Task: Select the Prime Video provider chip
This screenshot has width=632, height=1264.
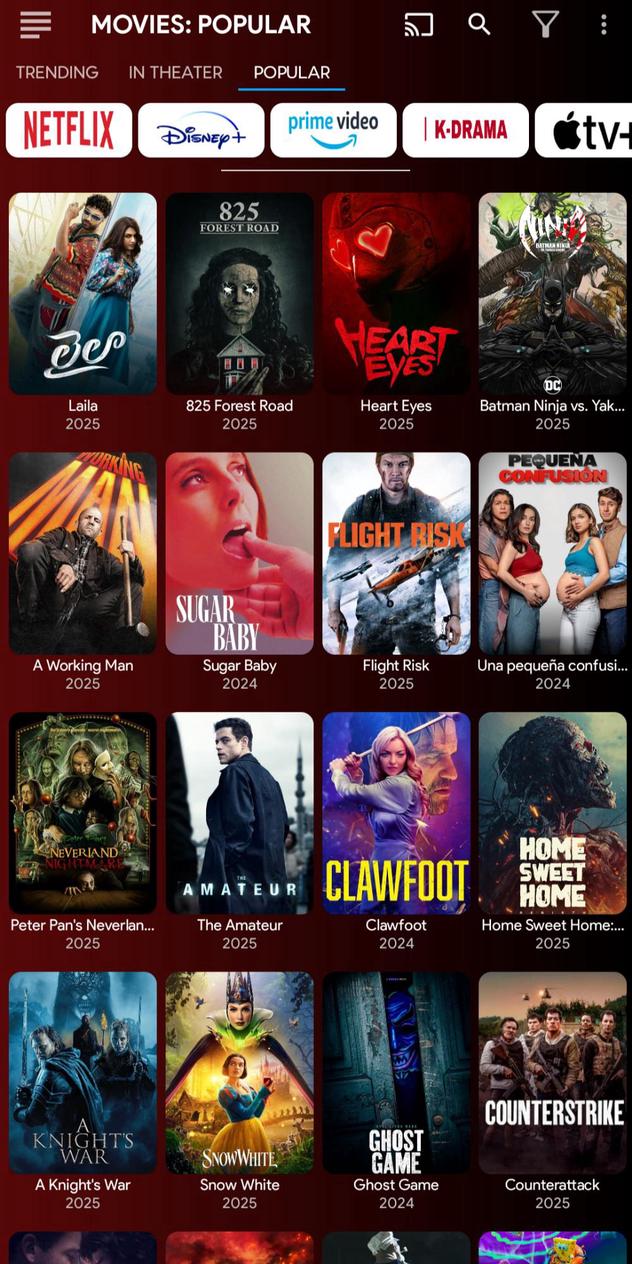Action: 333,130
